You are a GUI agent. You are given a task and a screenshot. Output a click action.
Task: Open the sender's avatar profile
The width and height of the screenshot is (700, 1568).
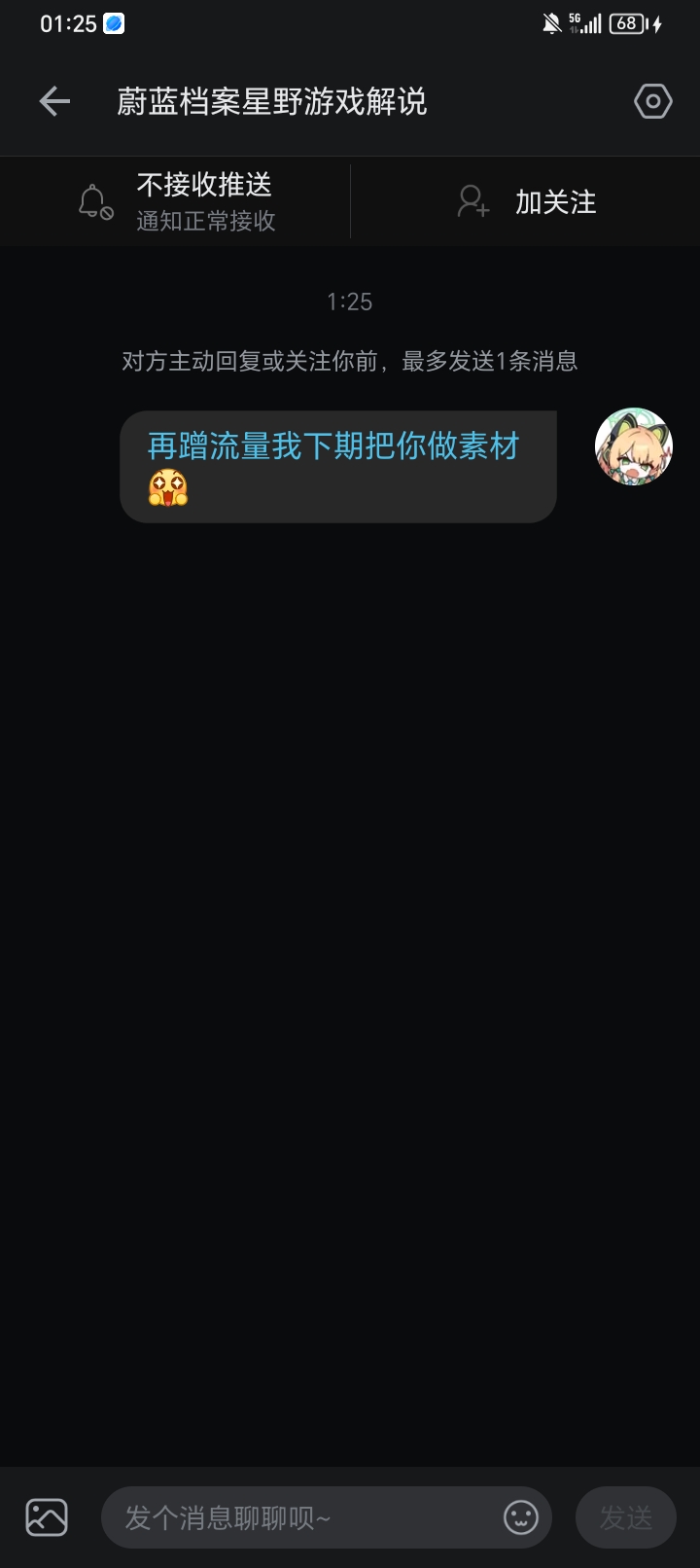tap(634, 446)
